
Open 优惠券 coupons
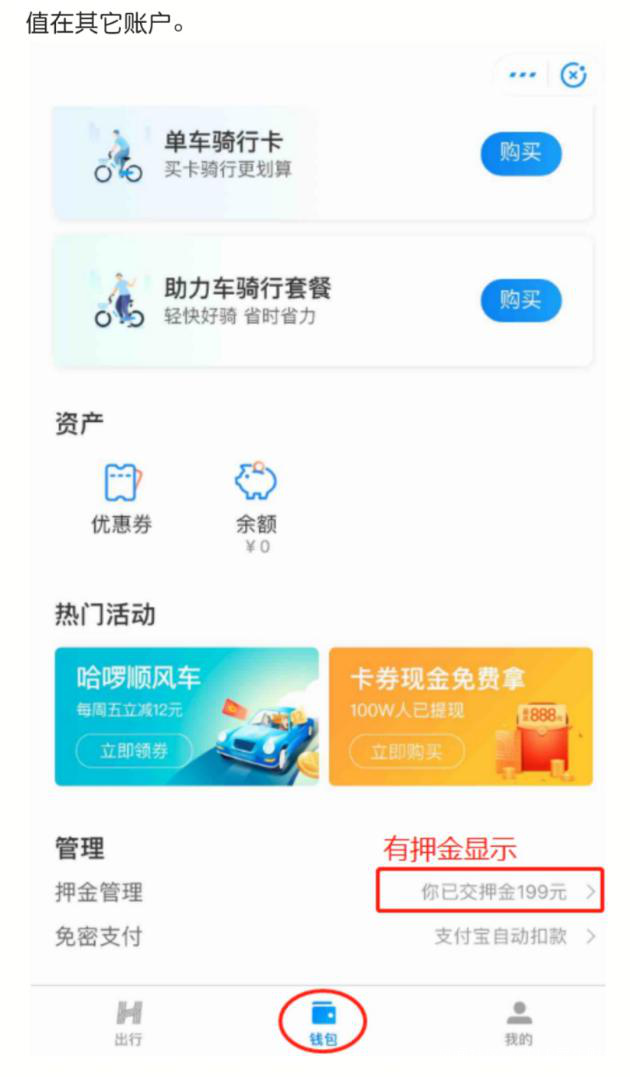pos(122,497)
